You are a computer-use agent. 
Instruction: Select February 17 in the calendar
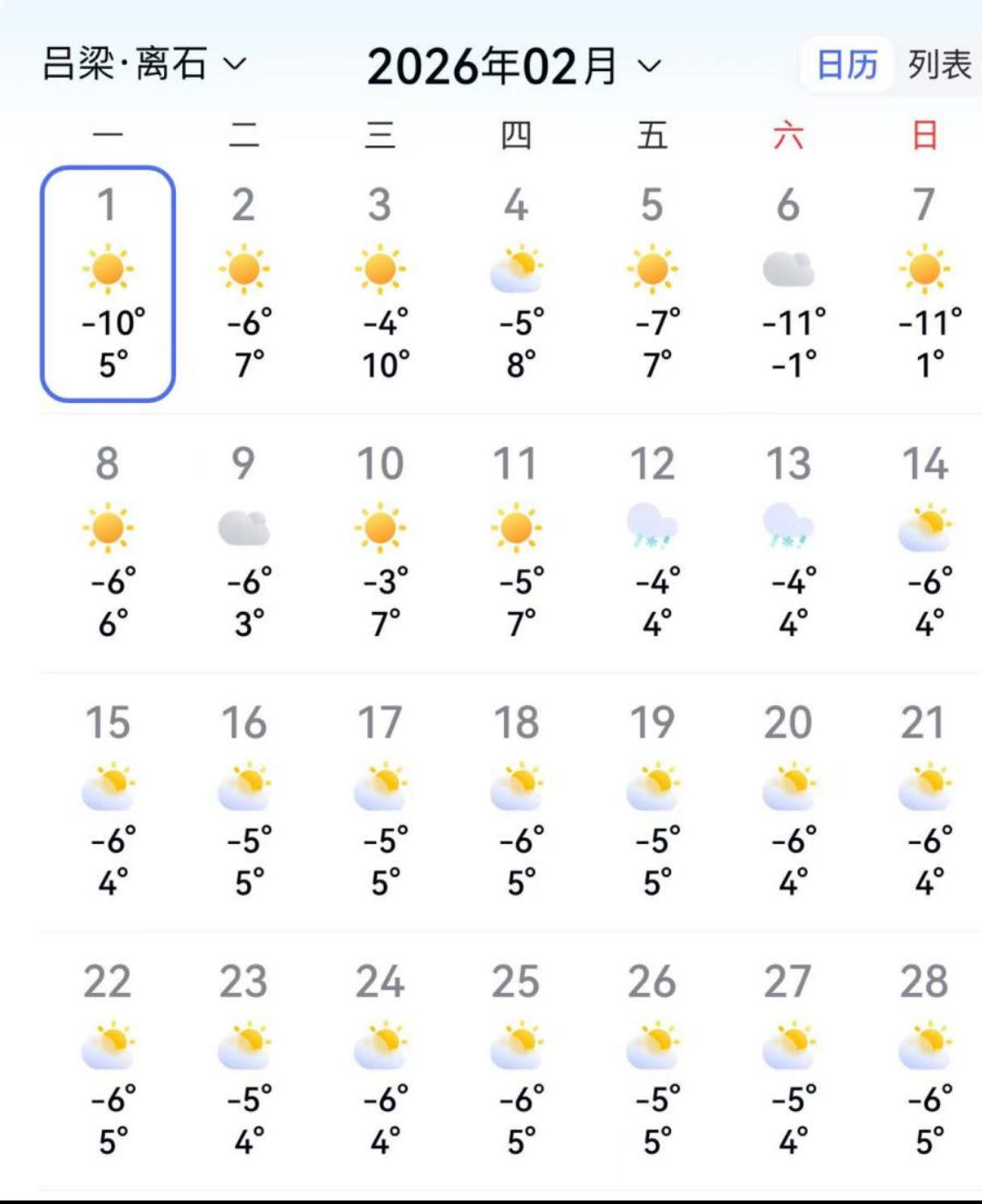[380, 800]
